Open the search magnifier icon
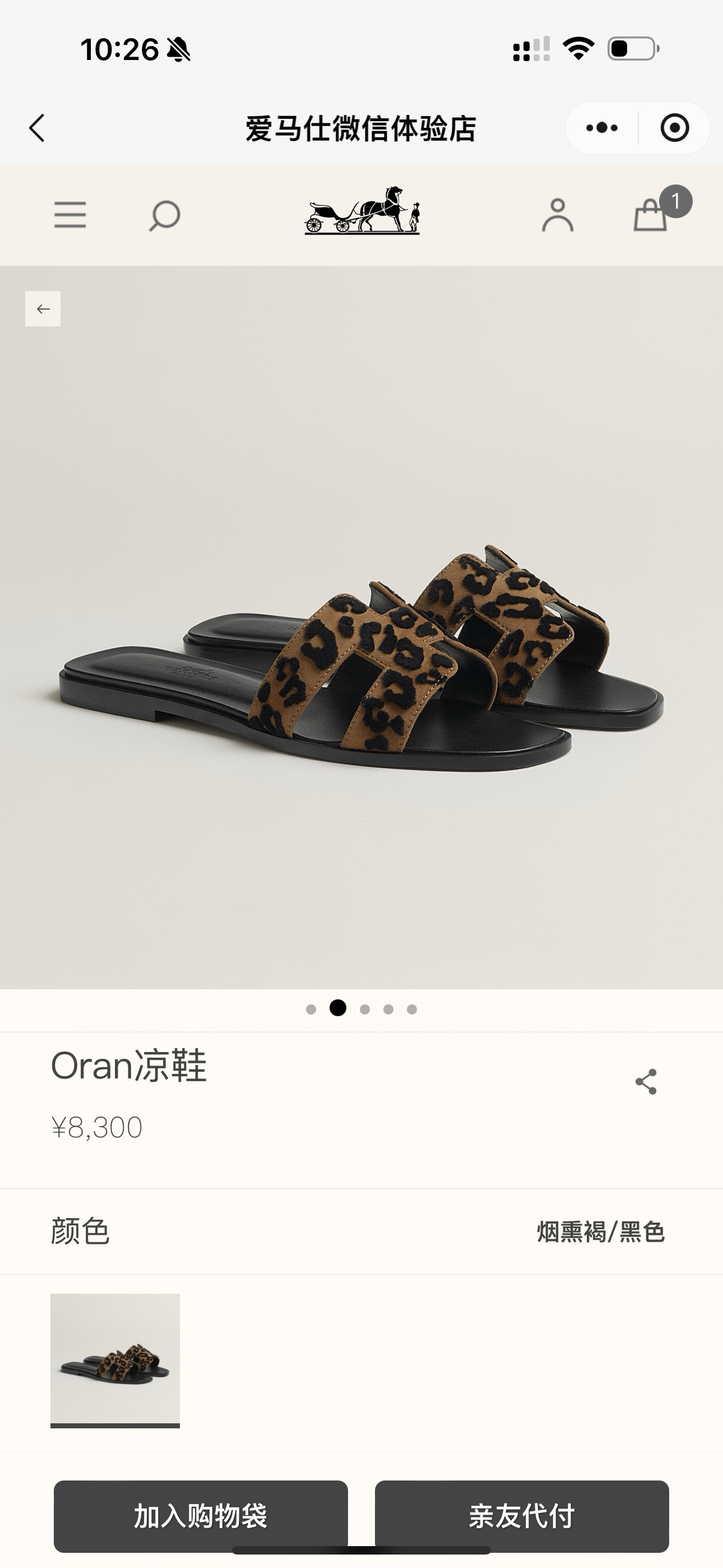Screen dimensions: 723x1568 164,215
